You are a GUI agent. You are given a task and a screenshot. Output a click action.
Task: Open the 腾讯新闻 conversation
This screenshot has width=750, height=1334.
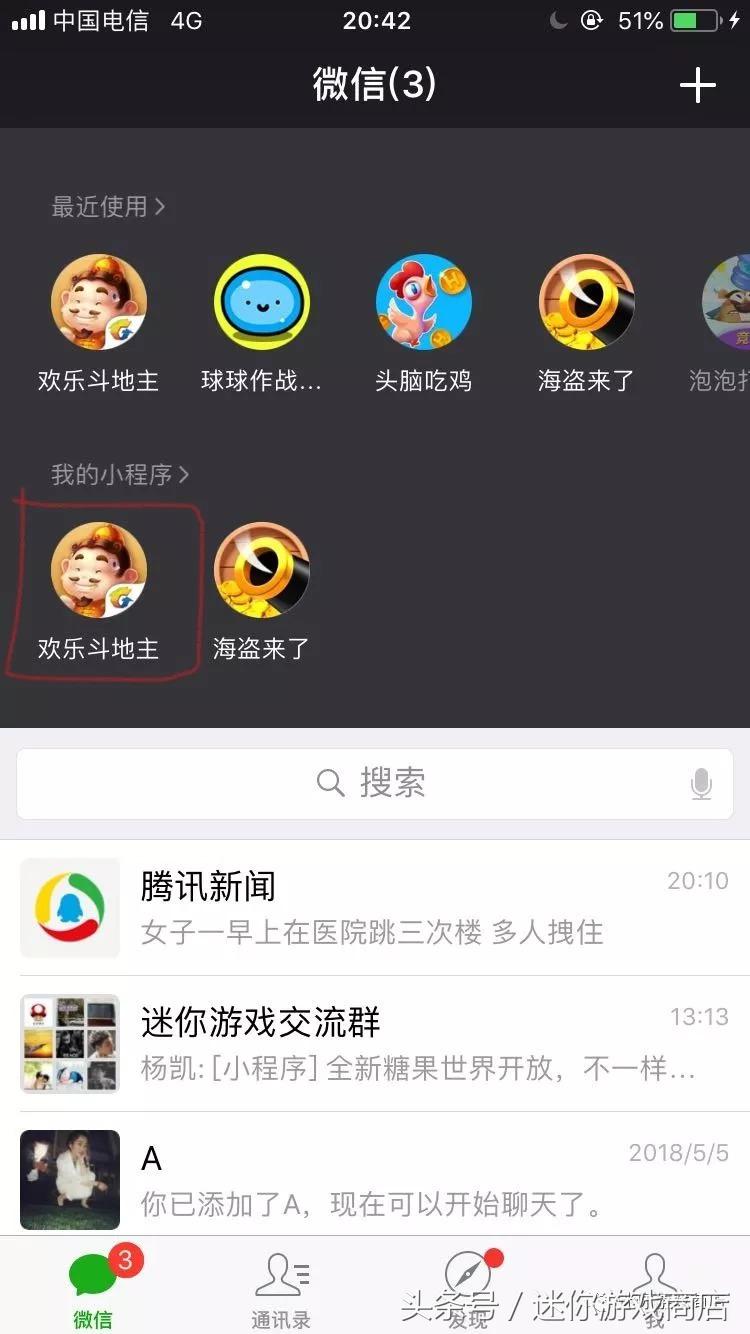(x=375, y=907)
